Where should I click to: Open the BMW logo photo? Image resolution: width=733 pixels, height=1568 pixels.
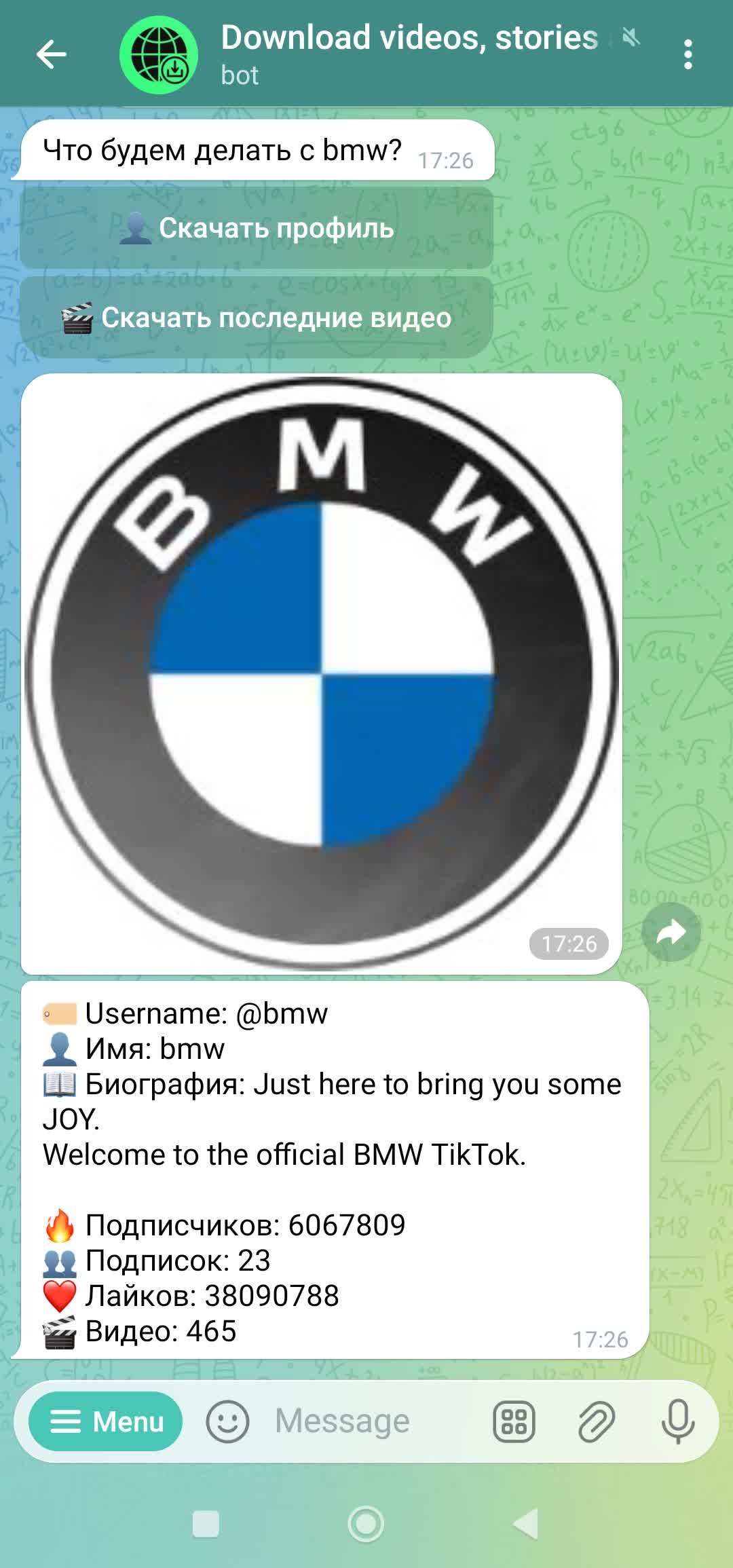(x=322, y=673)
